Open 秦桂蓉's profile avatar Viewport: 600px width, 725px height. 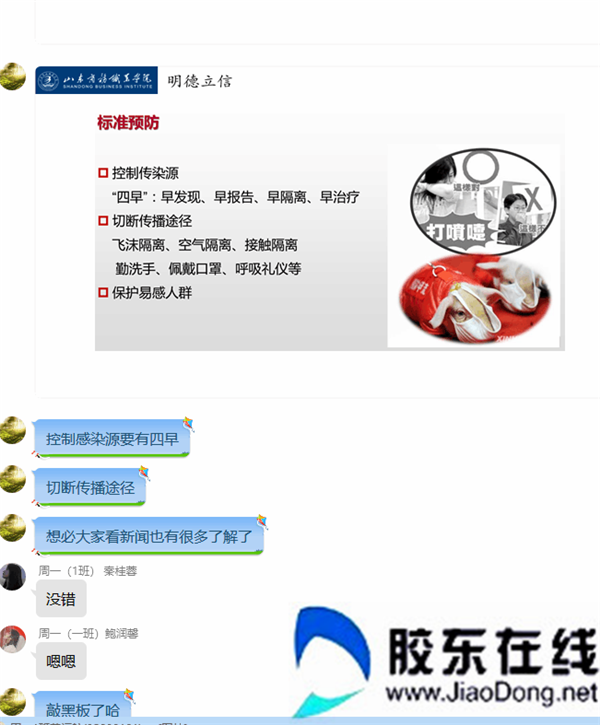click(x=13, y=577)
